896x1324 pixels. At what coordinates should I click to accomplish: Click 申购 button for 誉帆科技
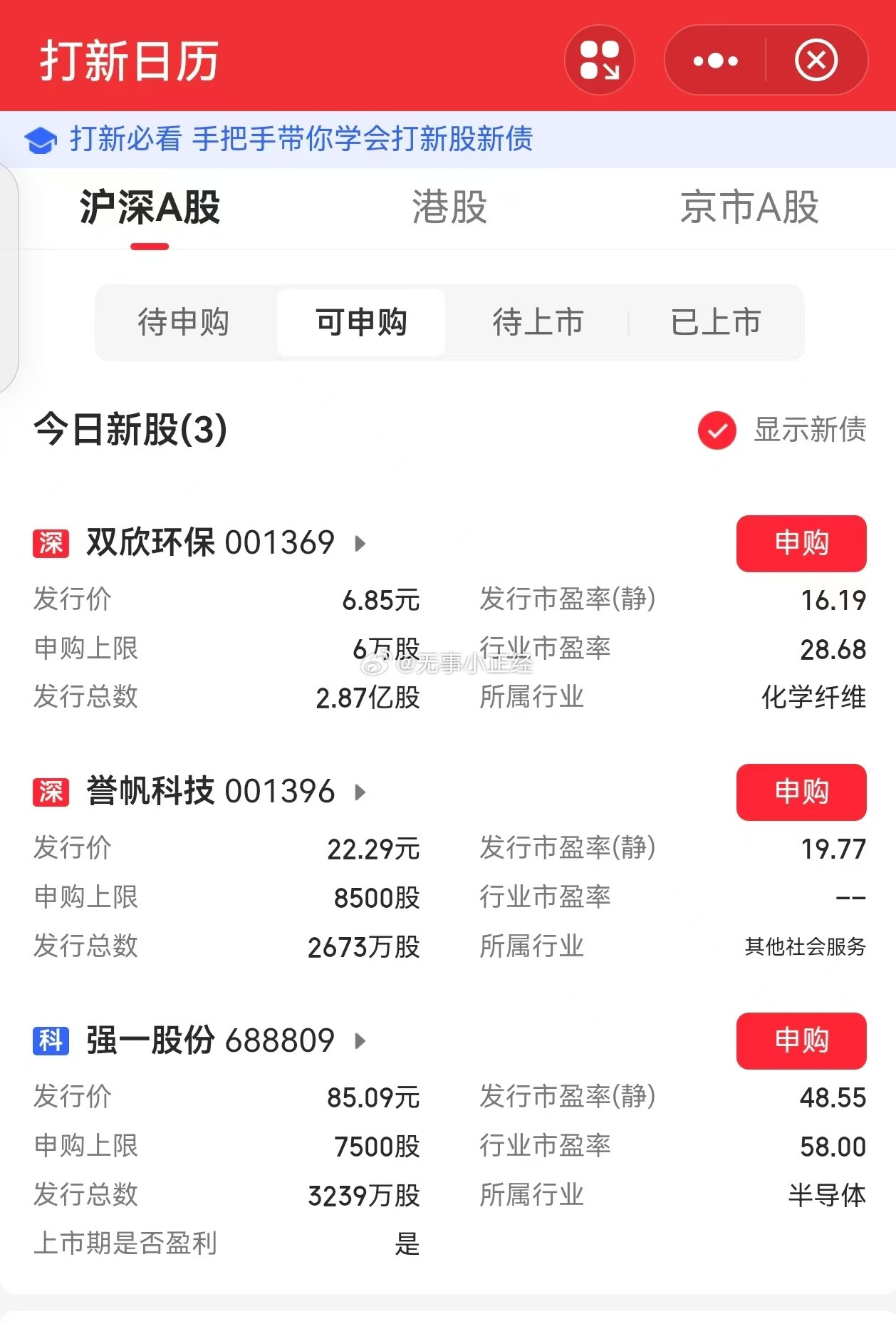(x=801, y=792)
